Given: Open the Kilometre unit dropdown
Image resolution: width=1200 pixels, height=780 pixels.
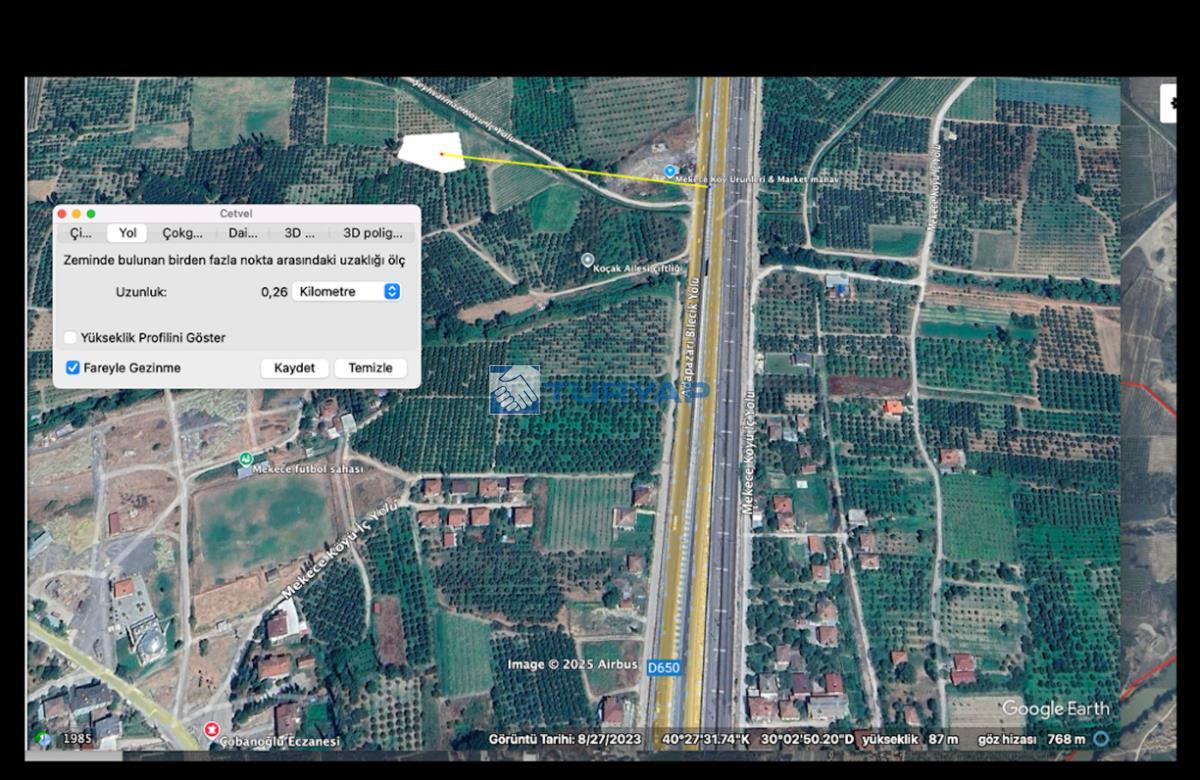Looking at the screenshot, I should click(346, 291).
